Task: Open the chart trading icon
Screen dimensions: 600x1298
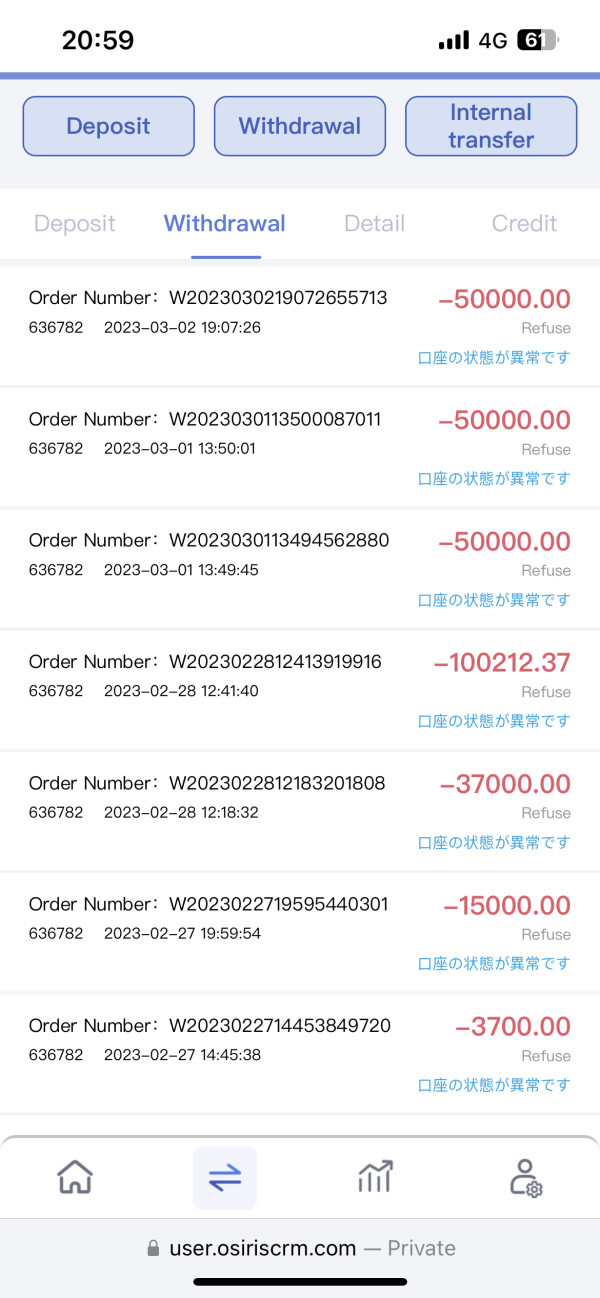Action: (x=375, y=1177)
